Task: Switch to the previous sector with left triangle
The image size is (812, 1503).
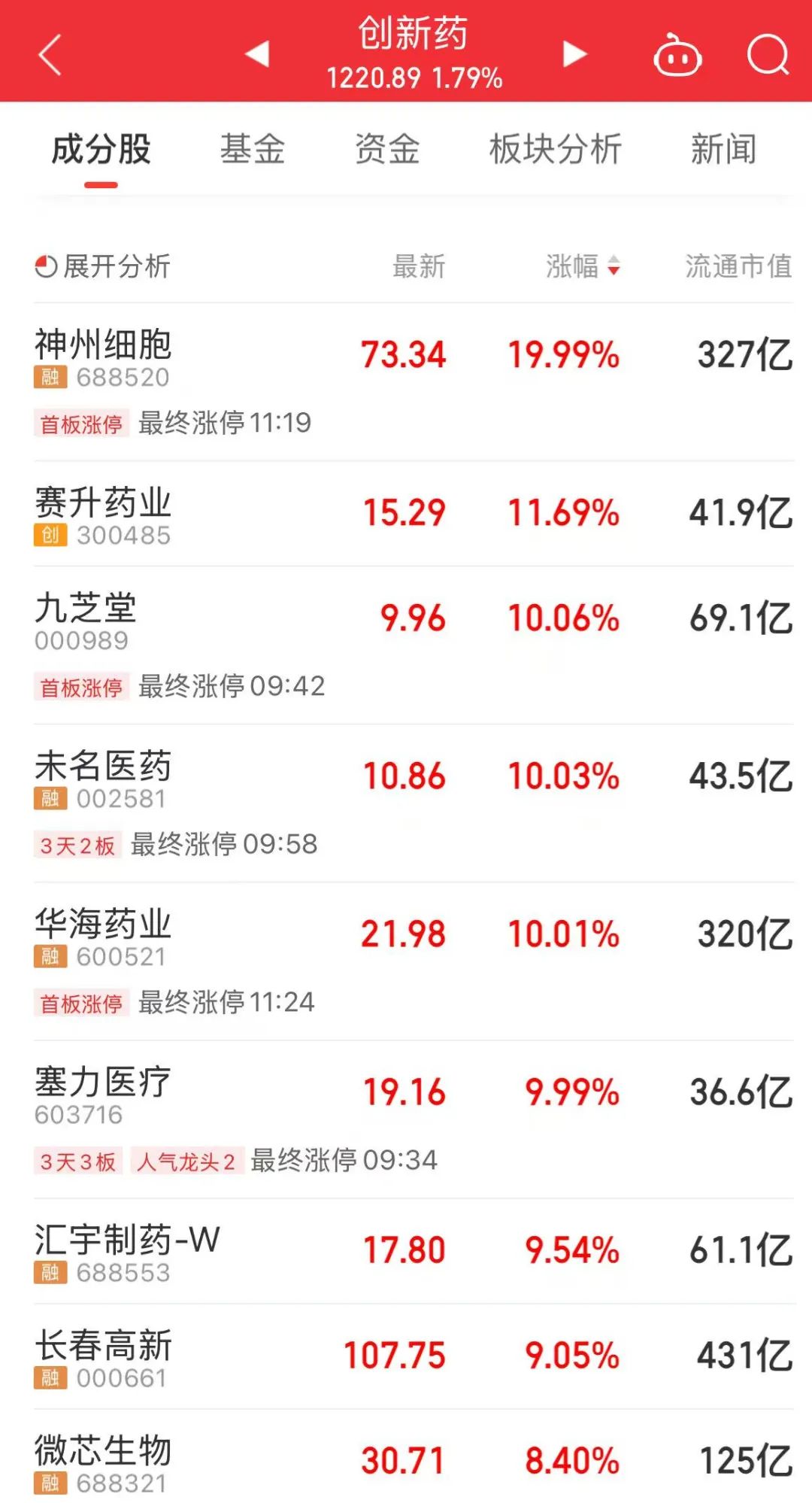Action: coord(257,54)
